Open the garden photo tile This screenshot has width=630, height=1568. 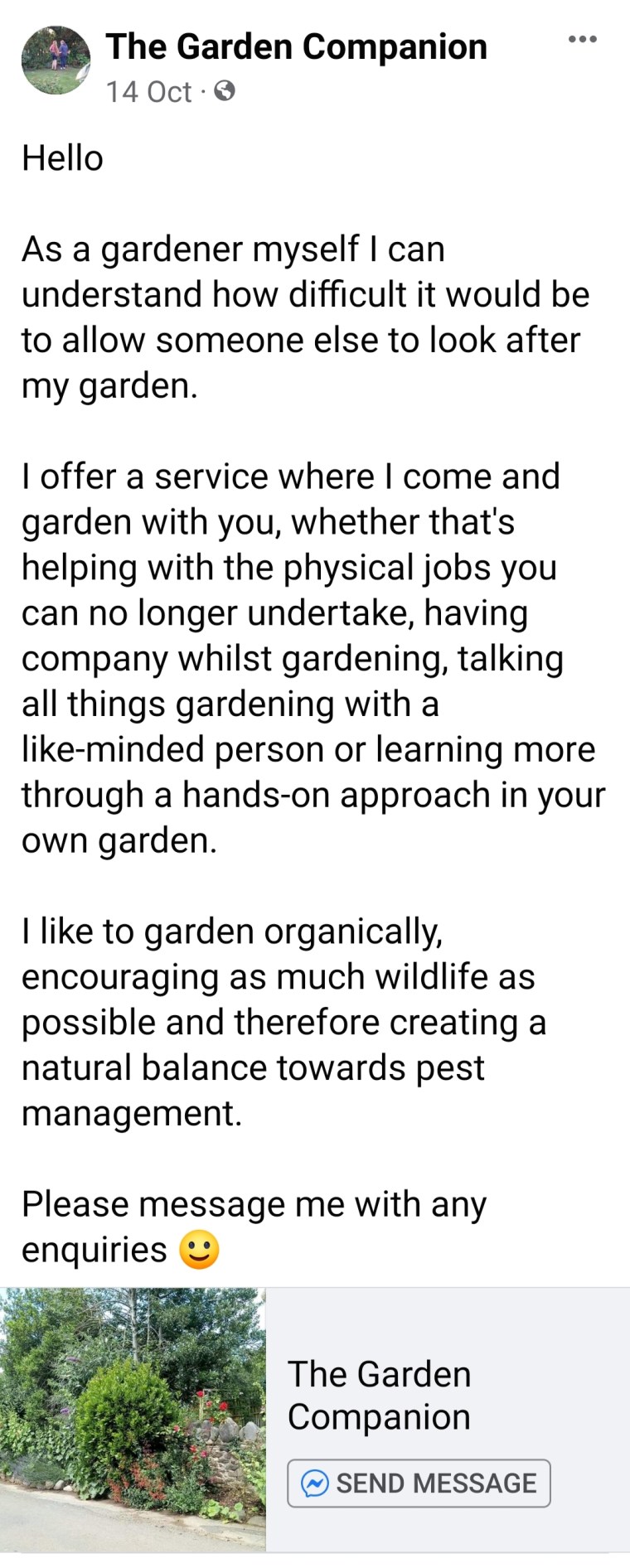[133, 1418]
